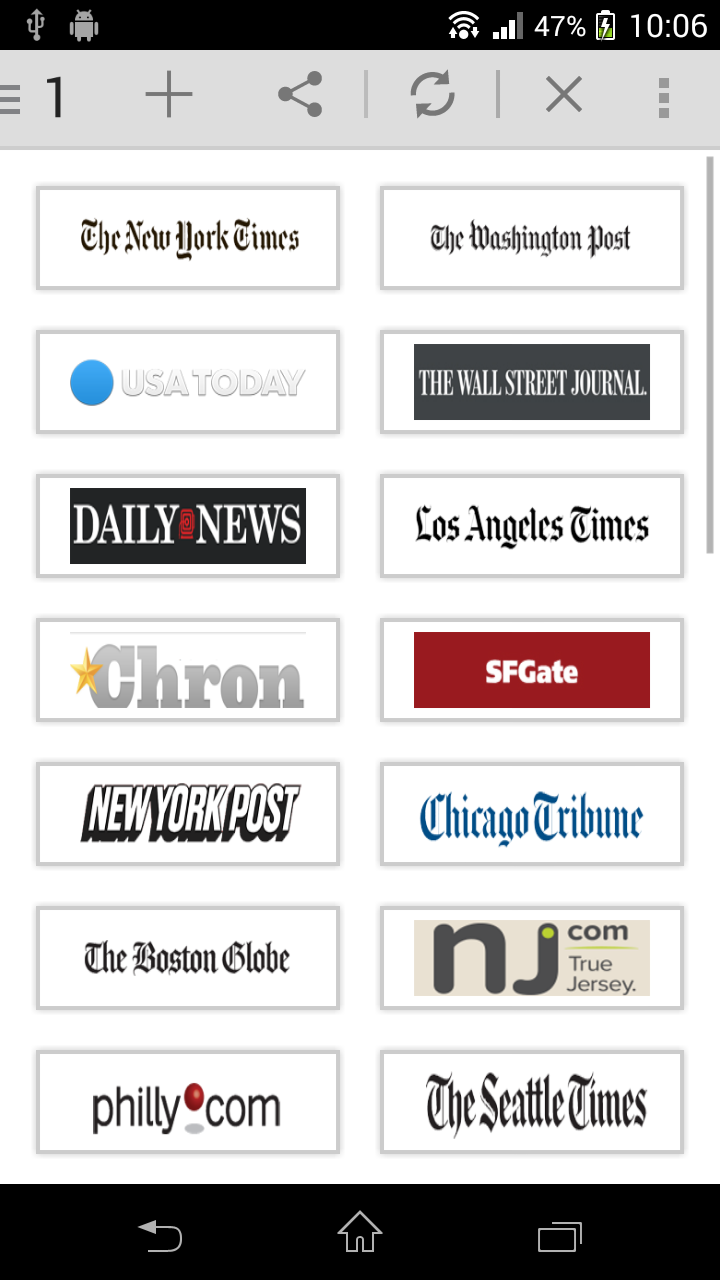Open the recent apps icon
Viewport: 720px width, 1280px height.
pyautogui.click(x=560, y=1235)
